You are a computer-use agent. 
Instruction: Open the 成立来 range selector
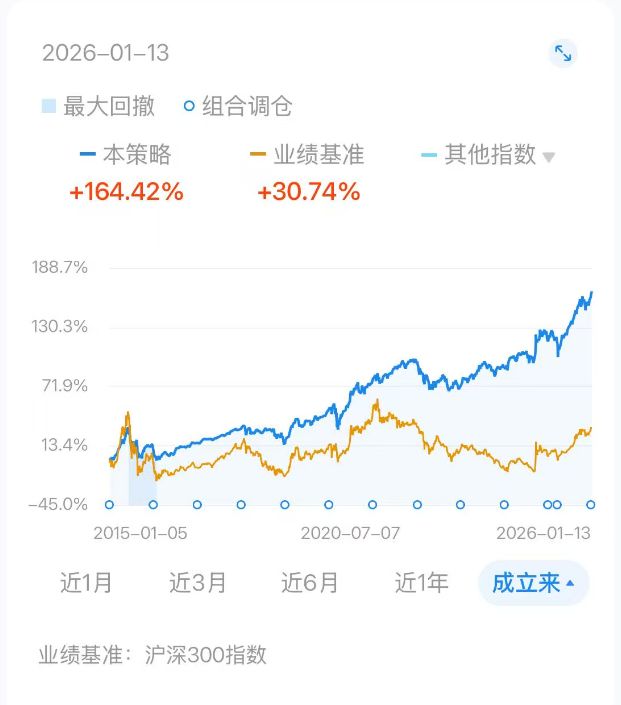point(533,582)
